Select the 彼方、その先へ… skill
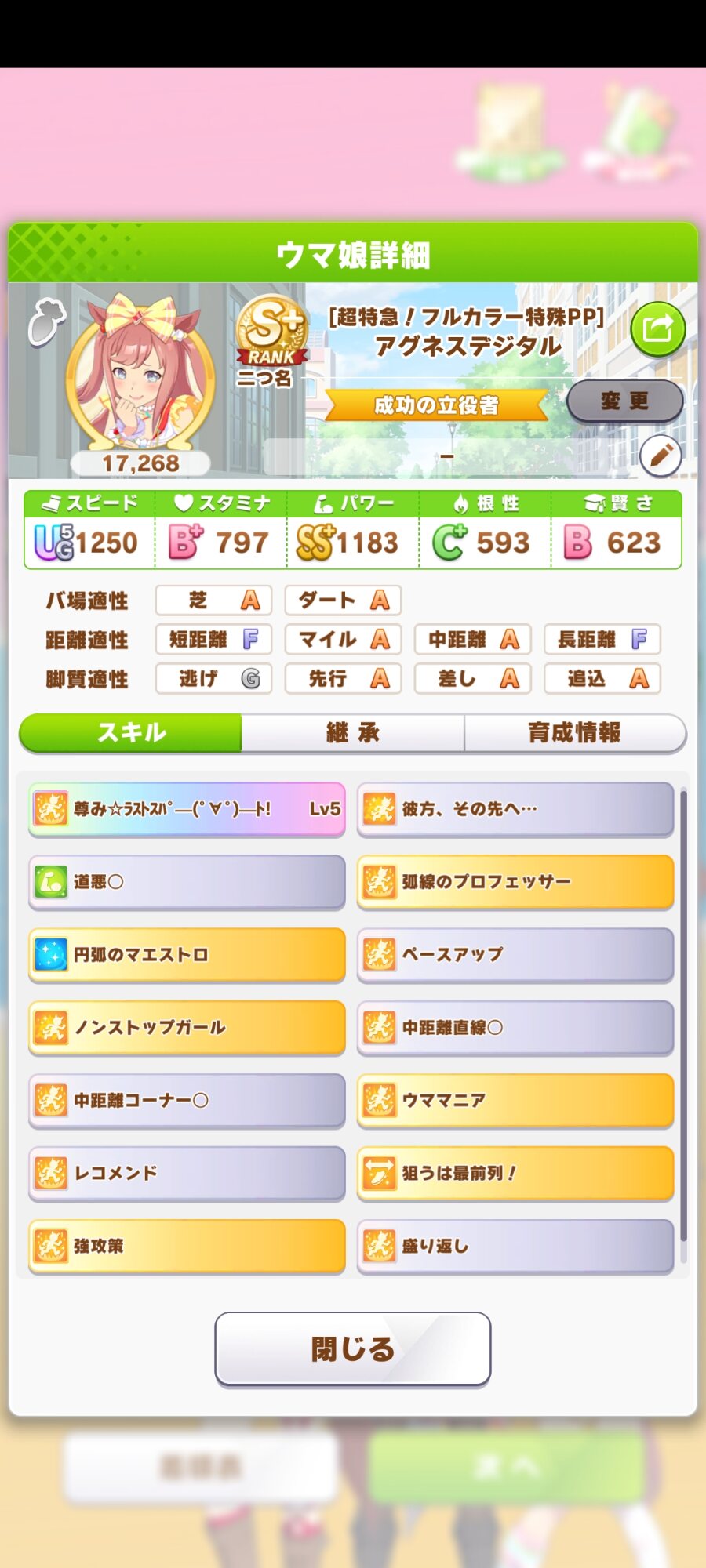The height and width of the screenshot is (1568, 706). click(515, 809)
